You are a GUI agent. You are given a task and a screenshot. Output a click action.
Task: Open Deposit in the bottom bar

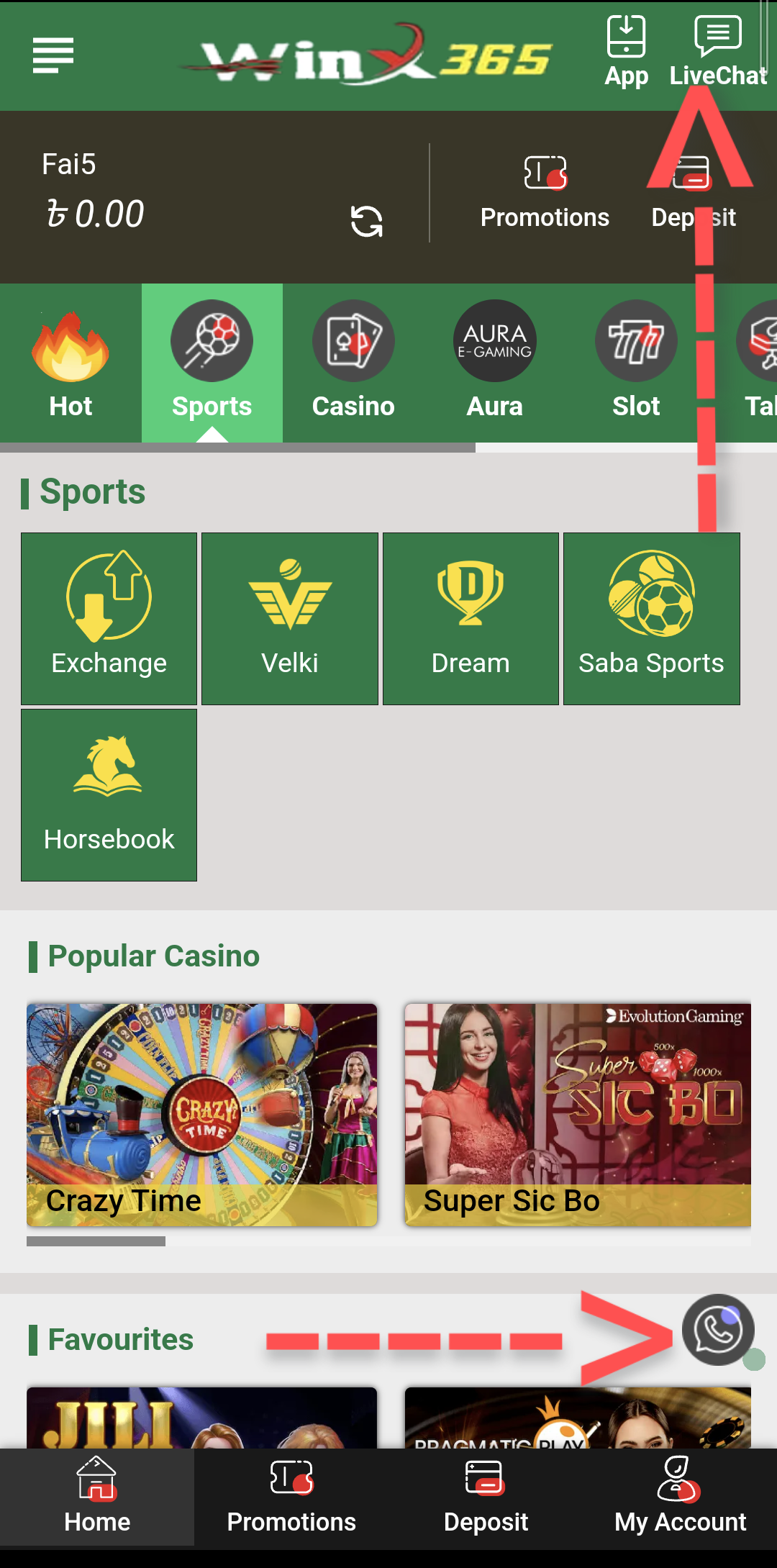point(486,1498)
